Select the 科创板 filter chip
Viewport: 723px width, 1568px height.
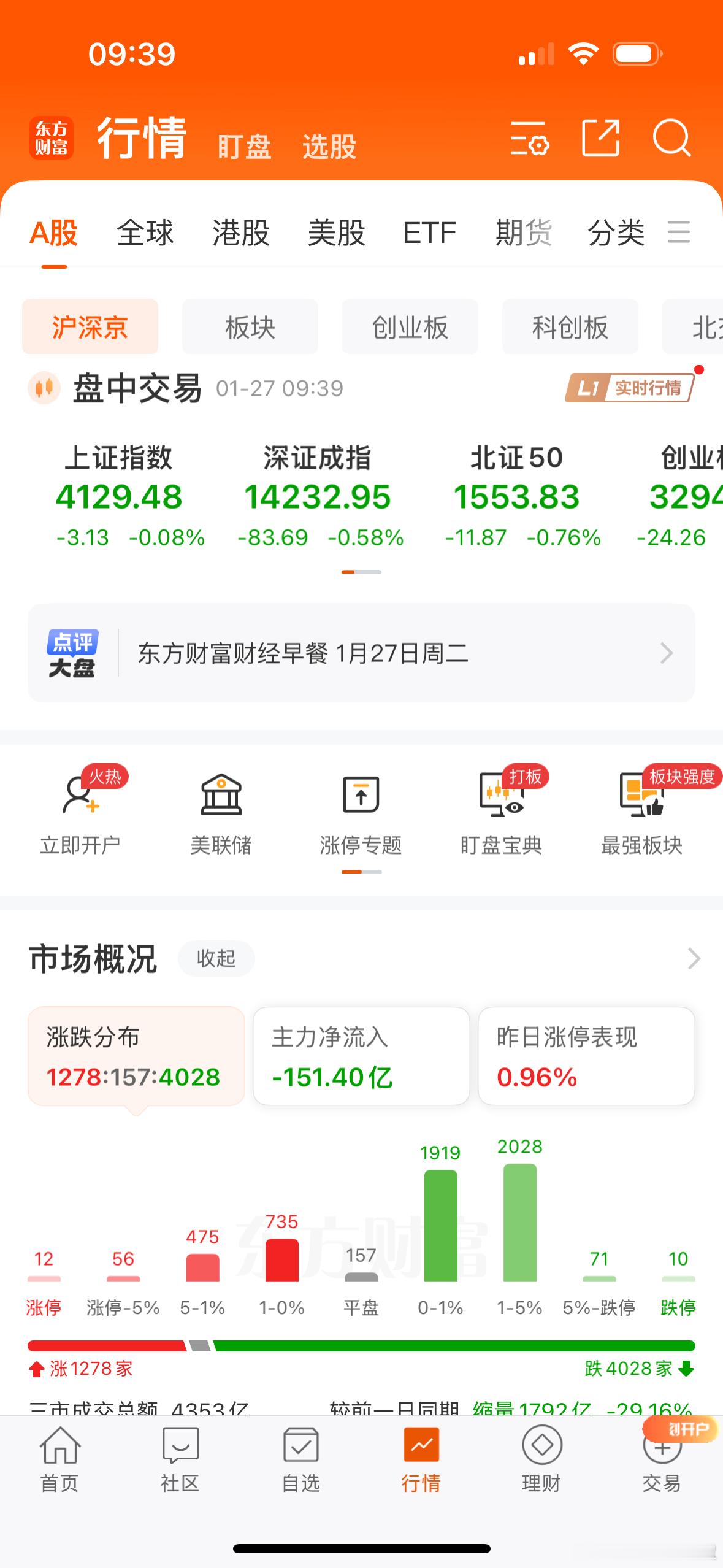569,327
